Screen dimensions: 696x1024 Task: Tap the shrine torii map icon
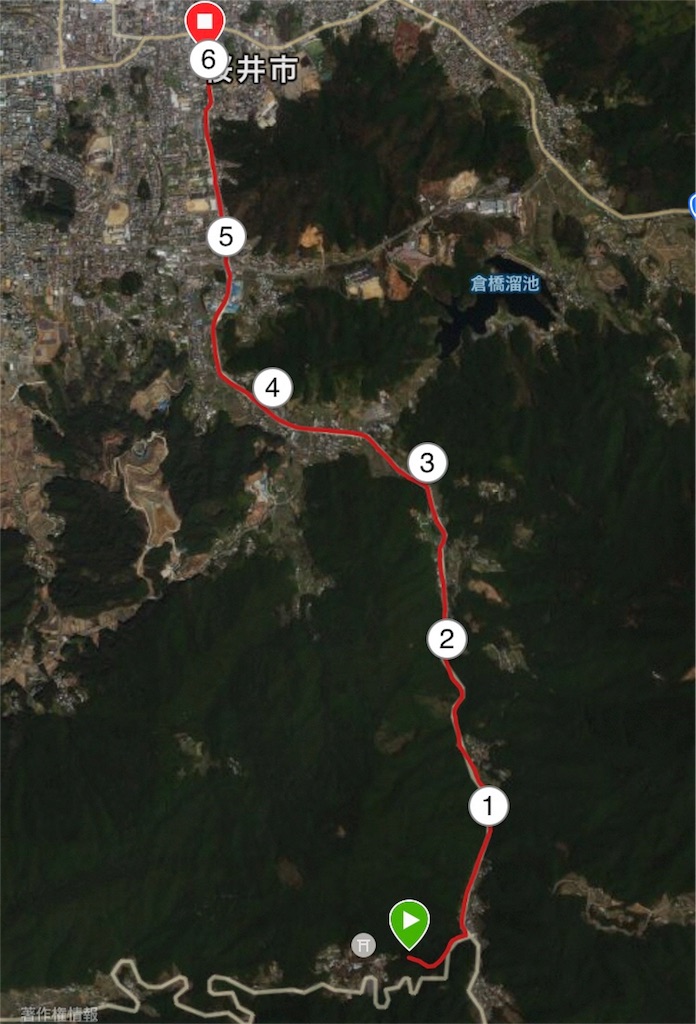point(364,944)
